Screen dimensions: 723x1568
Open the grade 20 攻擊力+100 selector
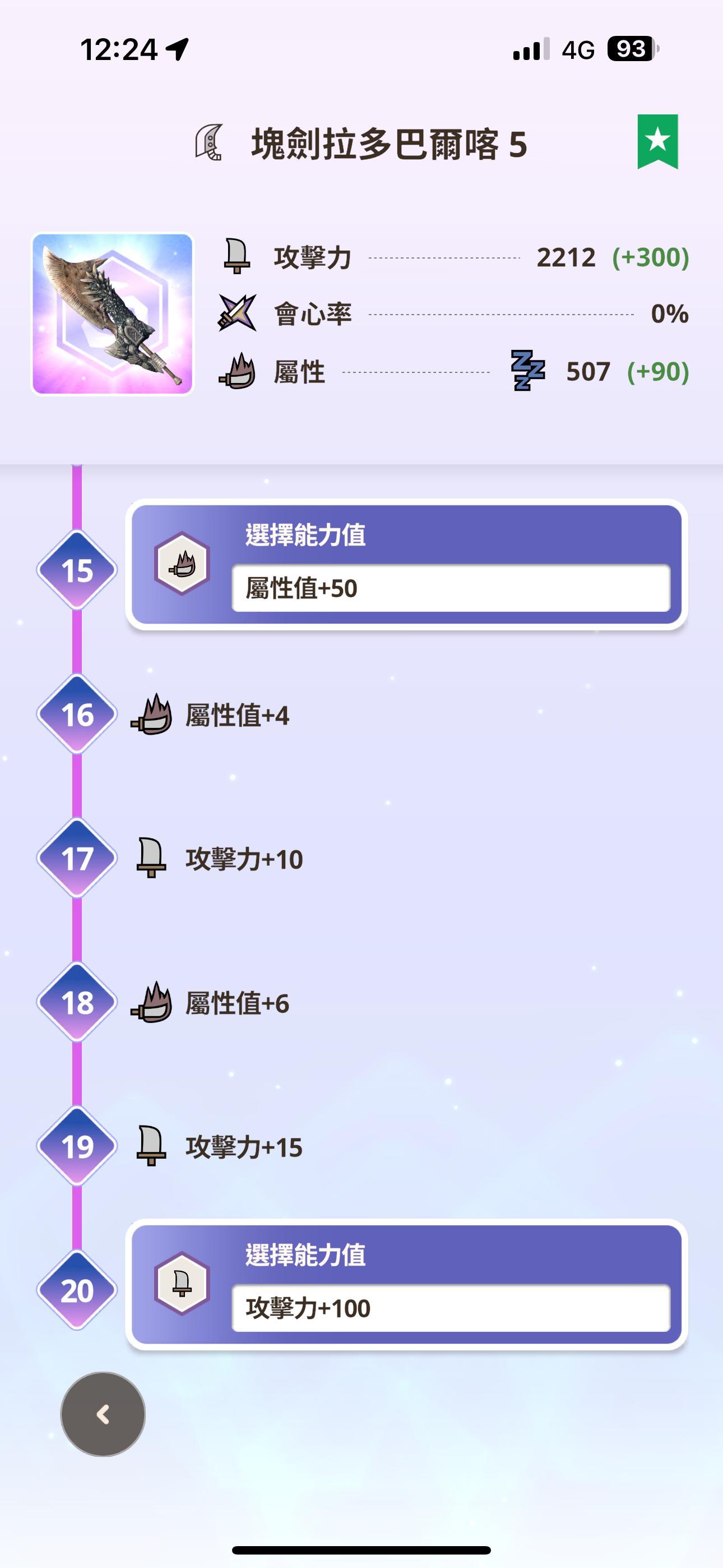pyautogui.click(x=451, y=1308)
